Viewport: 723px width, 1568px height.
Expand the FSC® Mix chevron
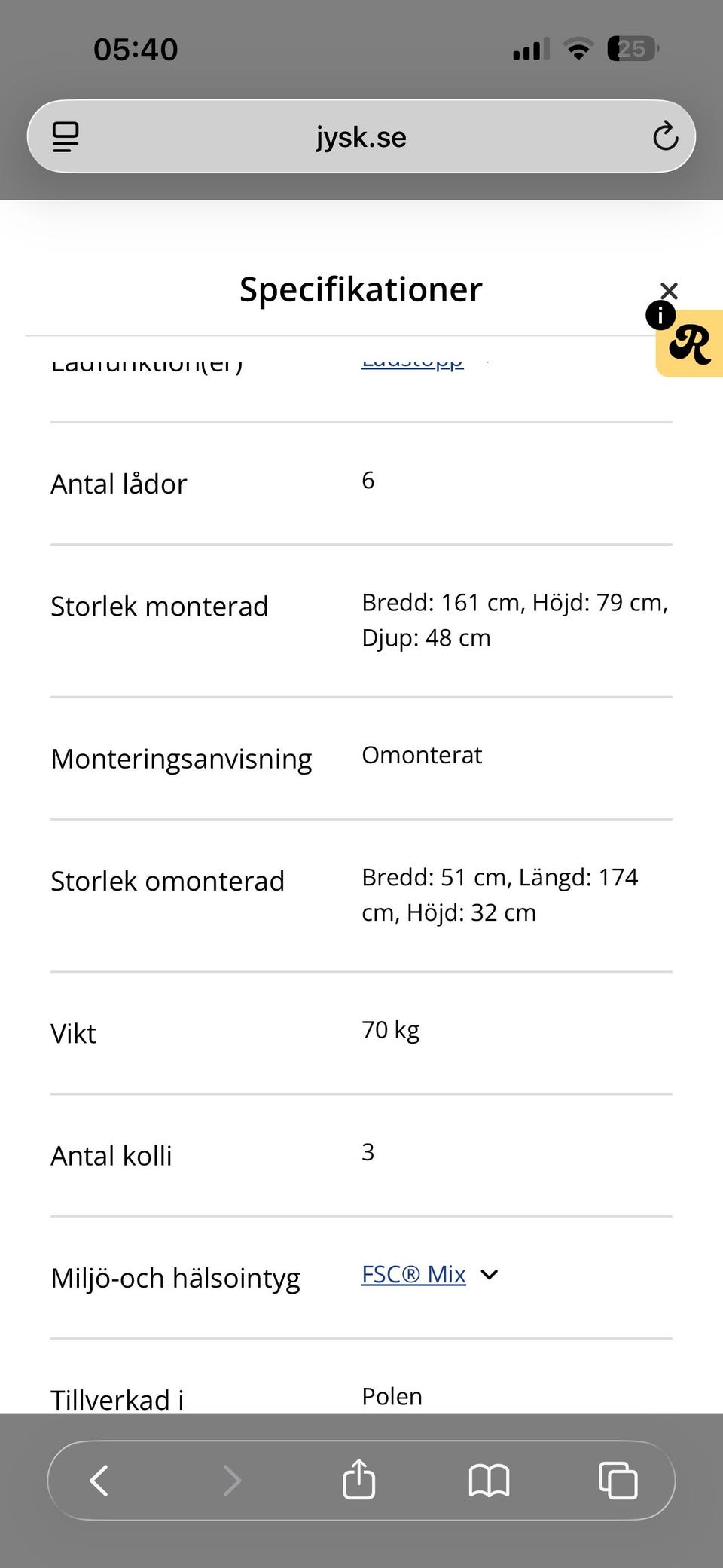coord(490,1275)
